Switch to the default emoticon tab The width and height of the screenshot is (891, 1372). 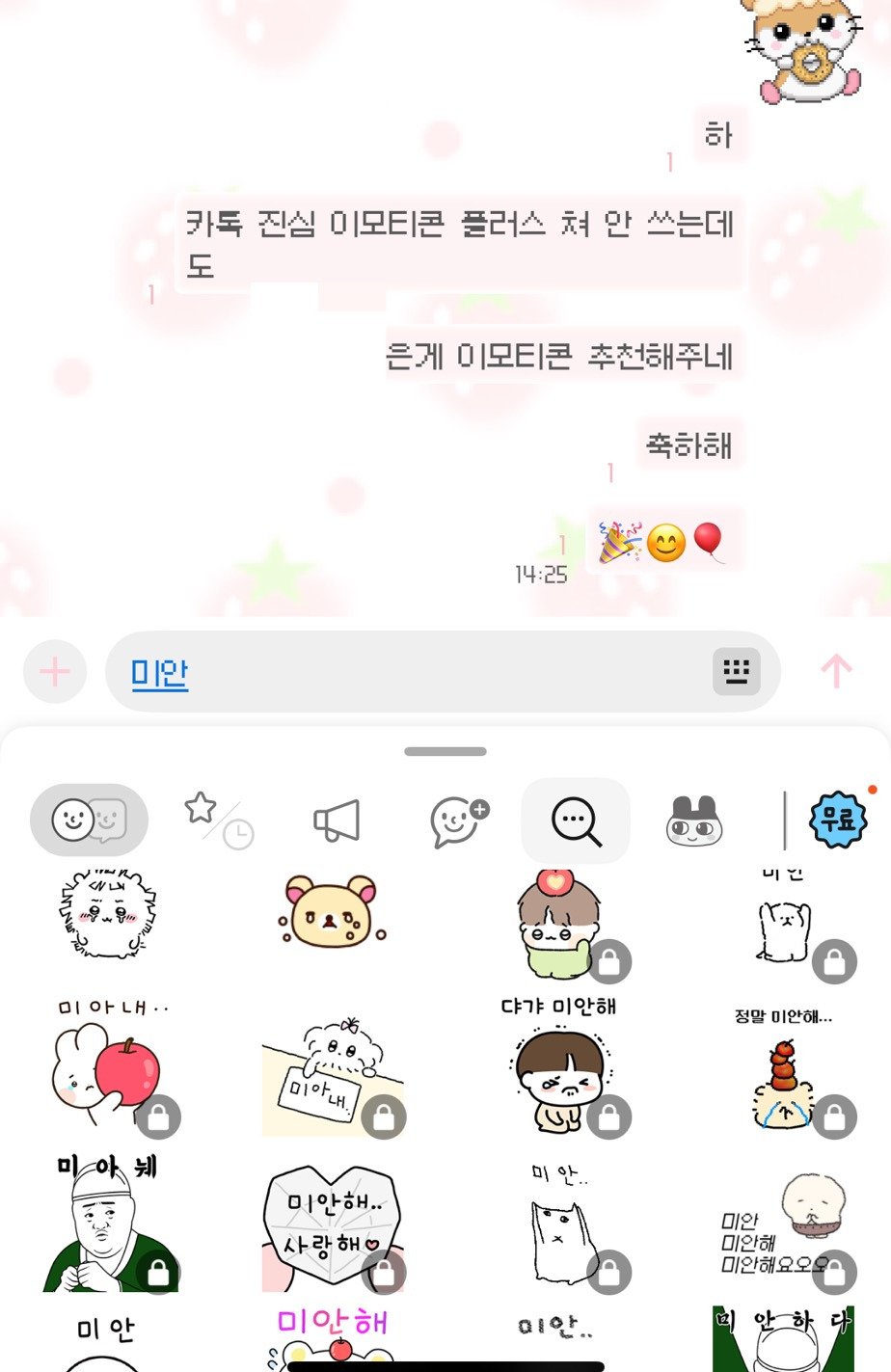pos(89,820)
